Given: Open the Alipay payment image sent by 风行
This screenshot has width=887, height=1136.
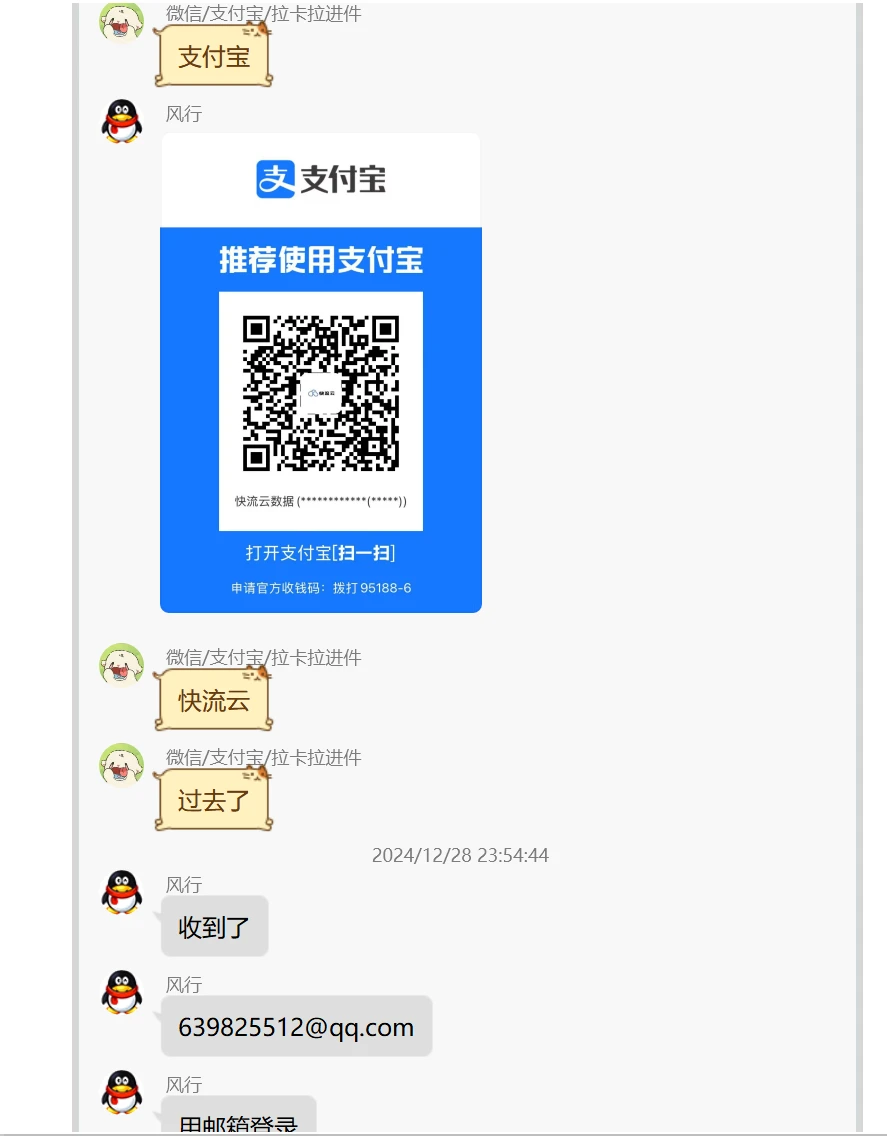Looking at the screenshot, I should tap(320, 373).
